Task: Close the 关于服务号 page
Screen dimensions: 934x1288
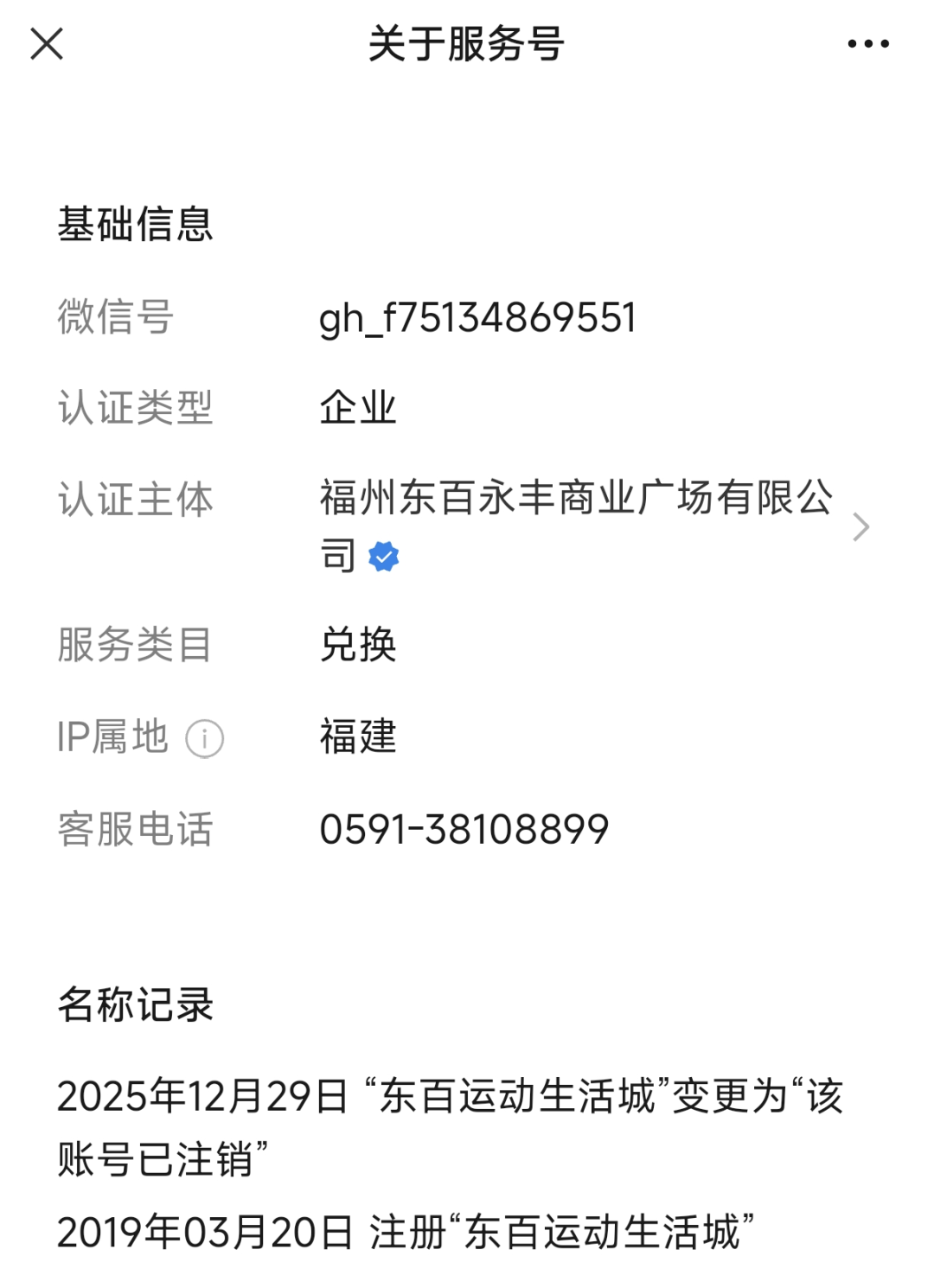Action: pos(47,43)
